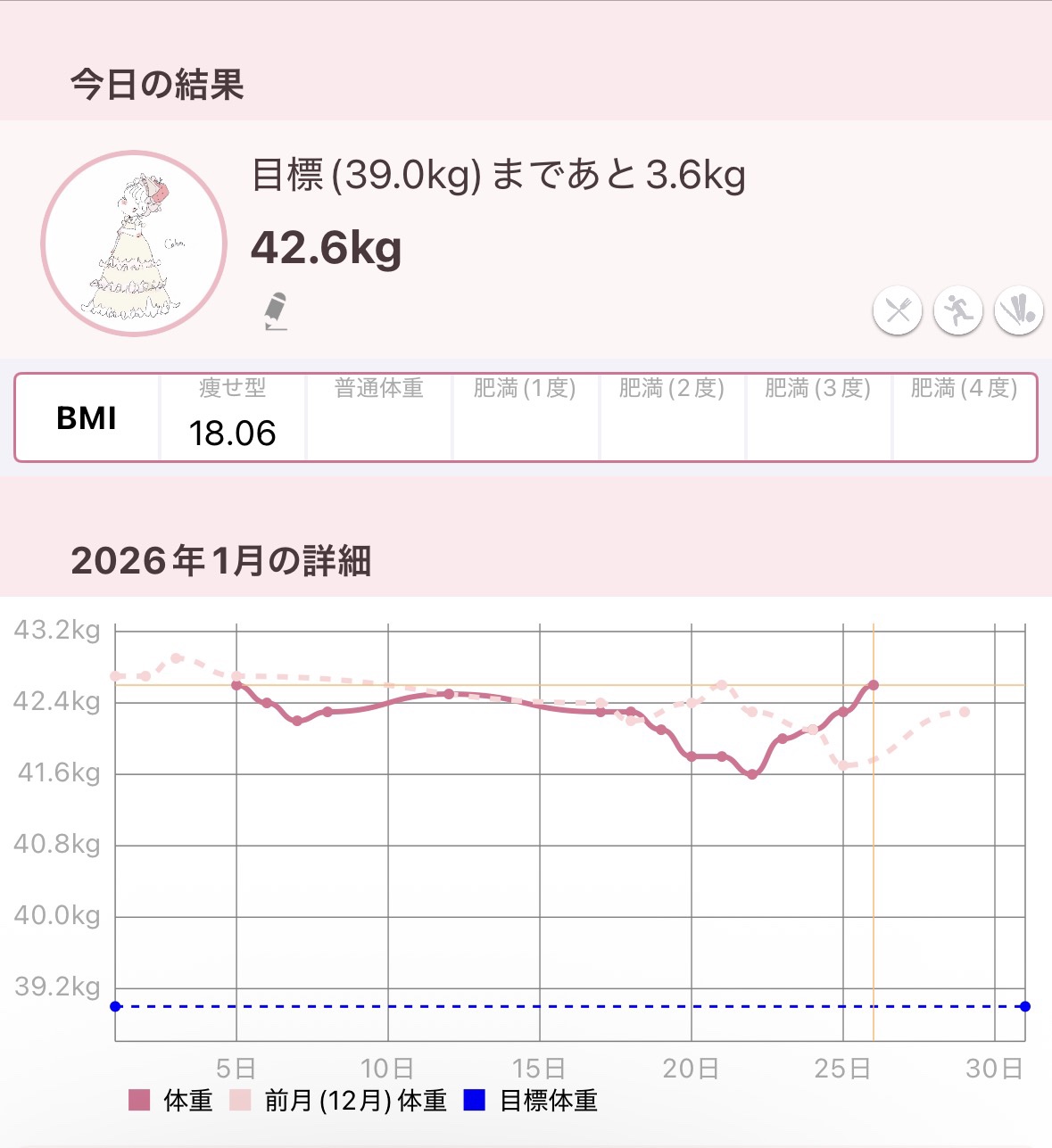Tap the bold 42.6kg weight reading
1052x1148 pixels.
pos(327,249)
